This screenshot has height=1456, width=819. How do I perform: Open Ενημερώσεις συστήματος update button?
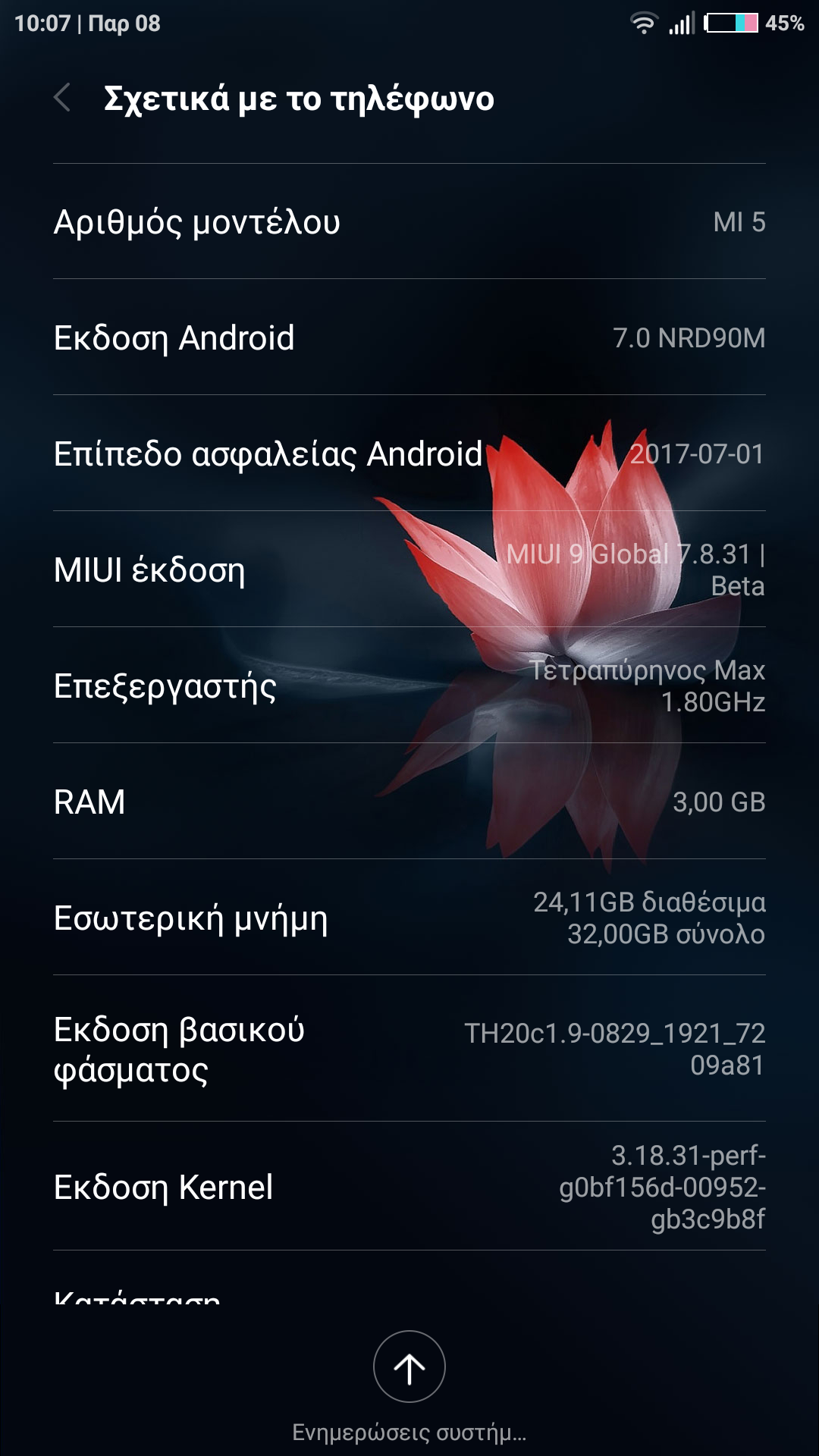pyautogui.click(x=409, y=1367)
